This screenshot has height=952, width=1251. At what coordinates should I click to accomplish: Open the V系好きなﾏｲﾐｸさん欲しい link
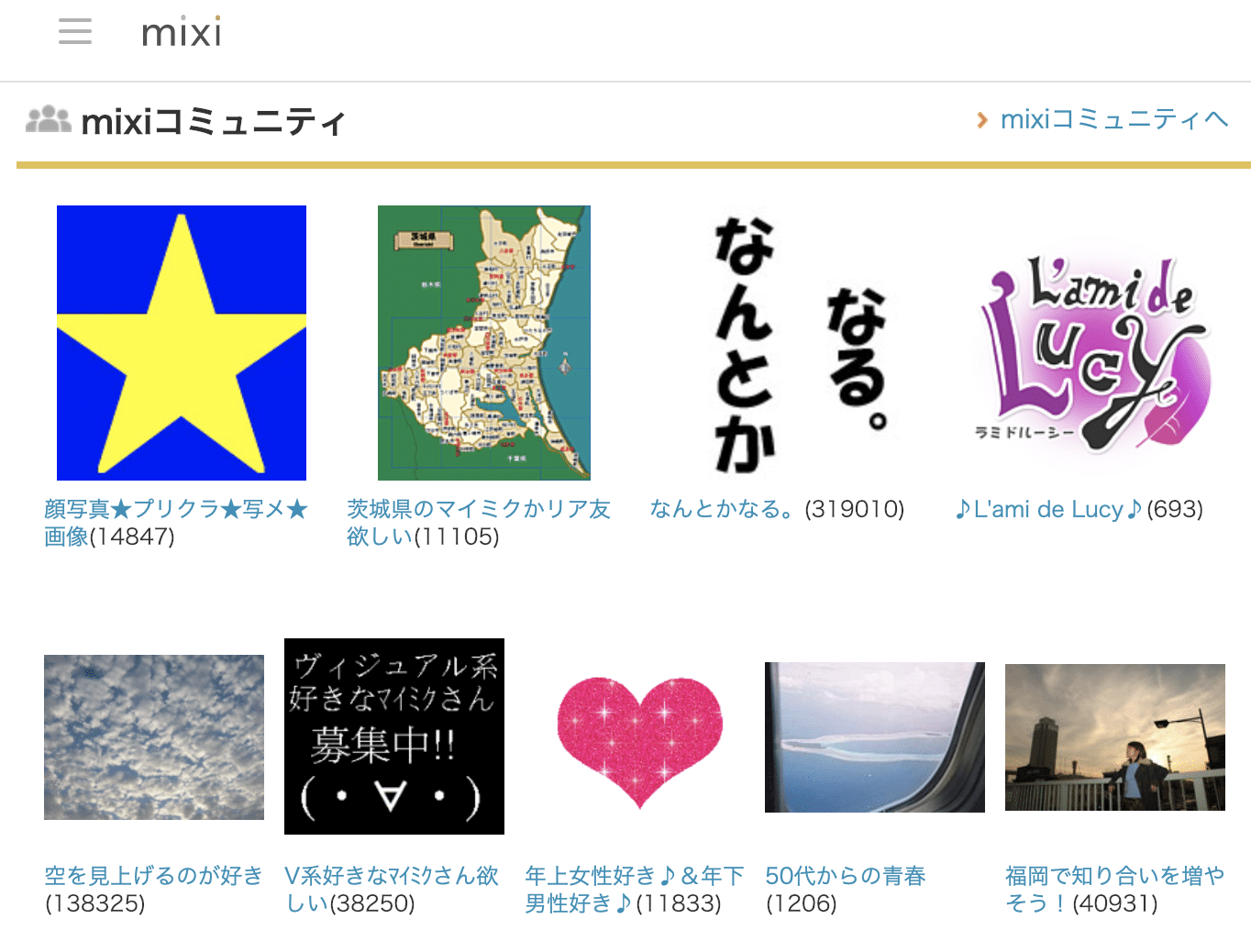point(392,877)
